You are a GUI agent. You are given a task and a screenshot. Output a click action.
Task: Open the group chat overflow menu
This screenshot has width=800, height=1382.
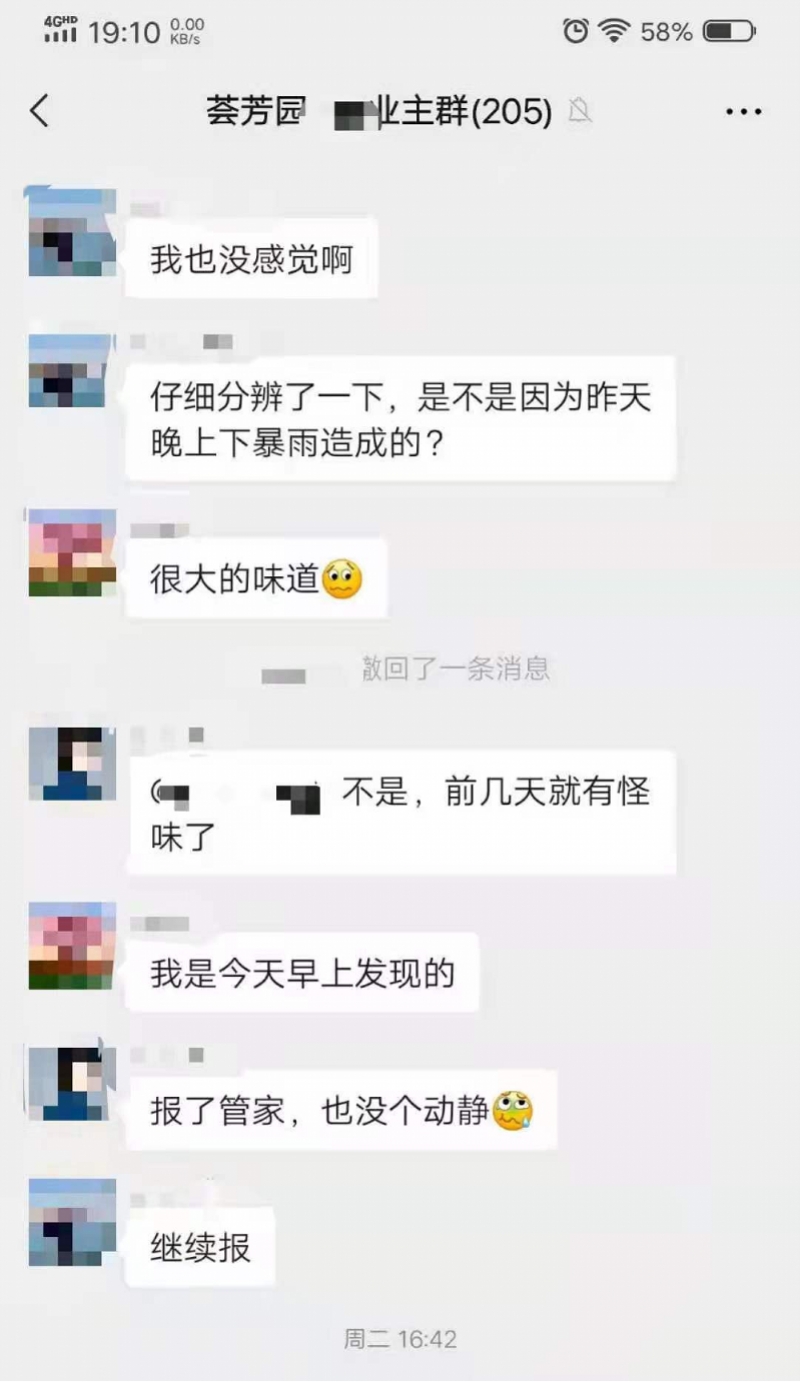pos(743,112)
